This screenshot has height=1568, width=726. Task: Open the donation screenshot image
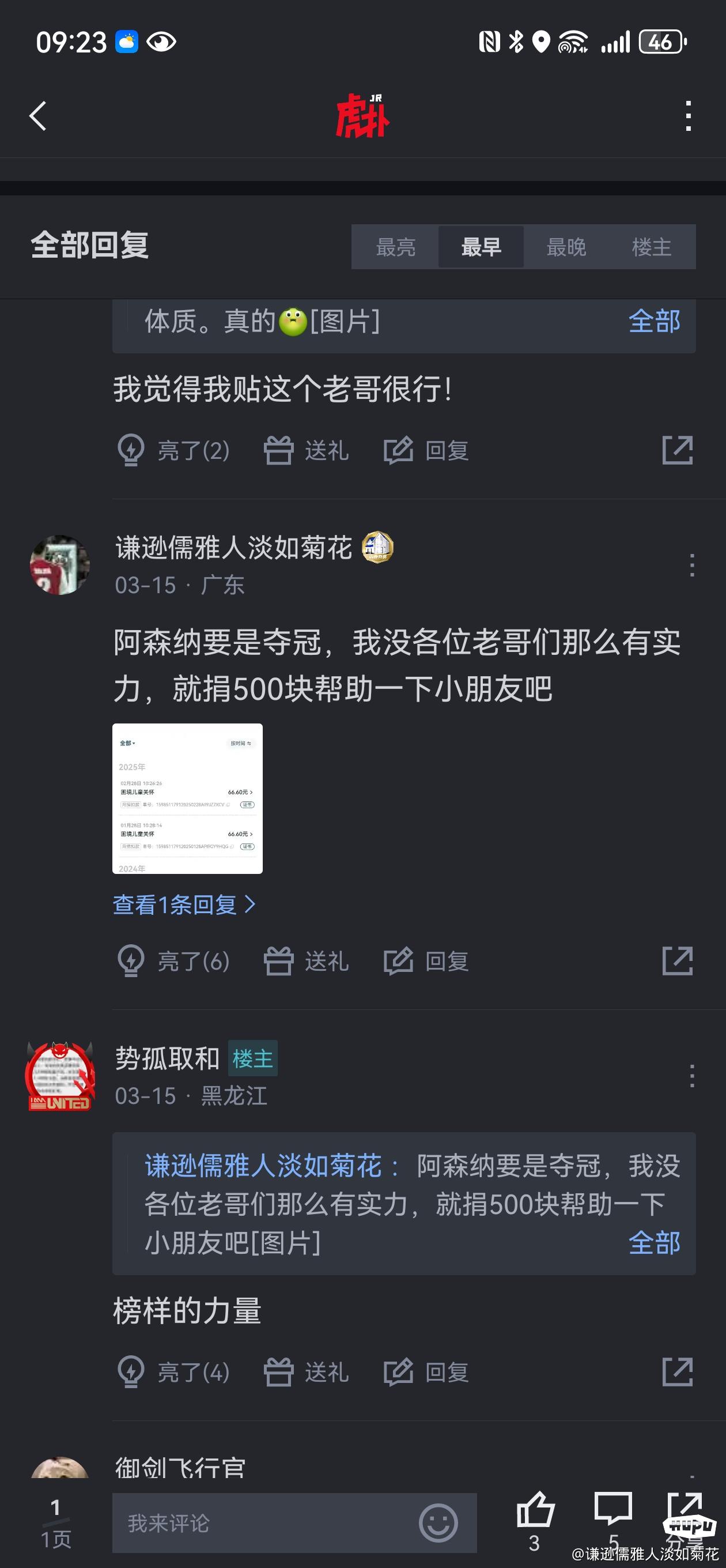[187, 798]
